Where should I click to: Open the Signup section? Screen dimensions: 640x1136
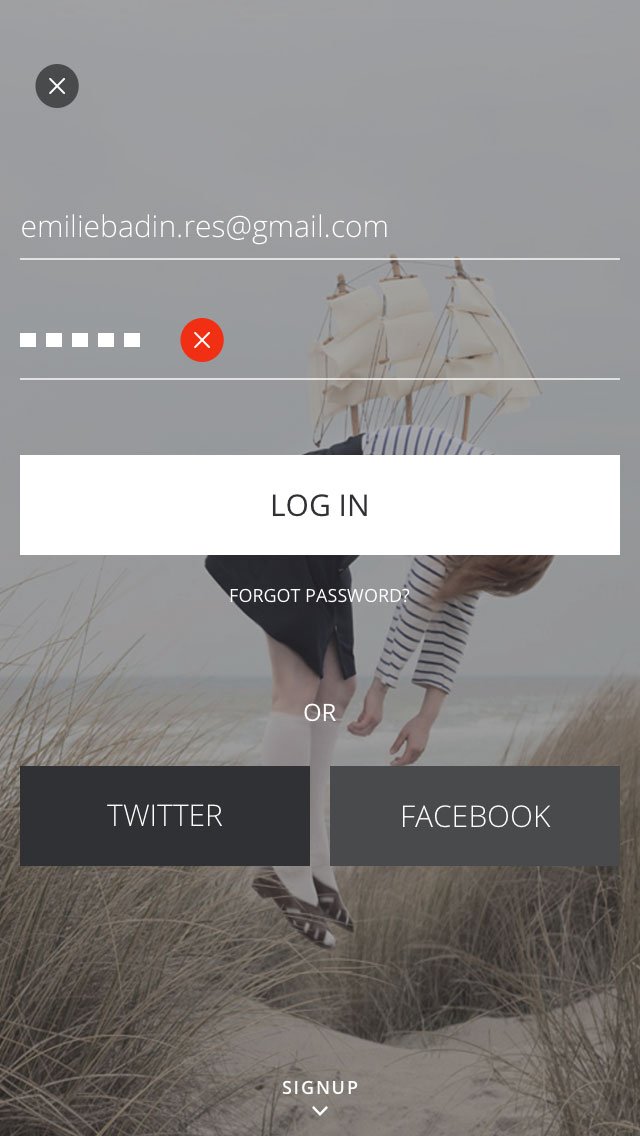320,1096
